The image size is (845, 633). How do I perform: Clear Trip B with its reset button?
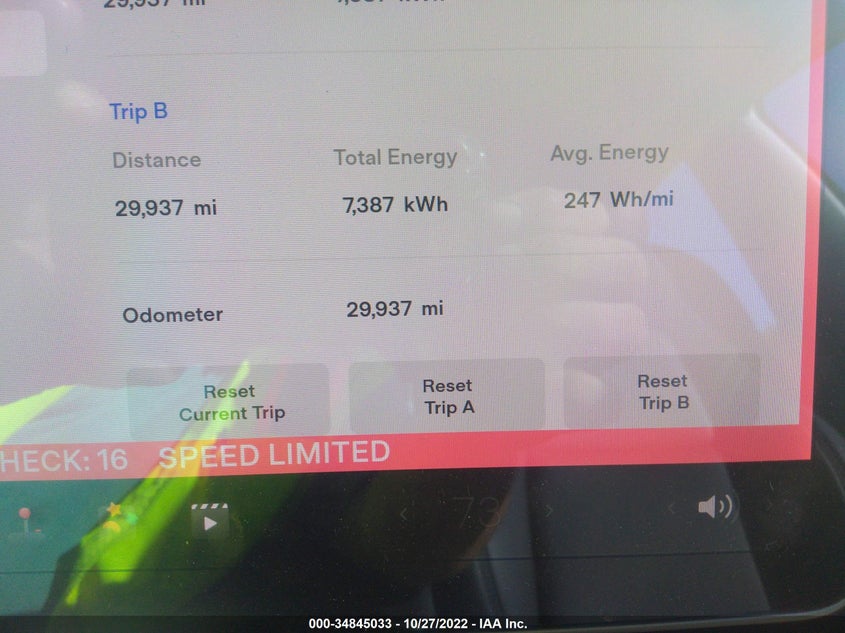coord(663,392)
